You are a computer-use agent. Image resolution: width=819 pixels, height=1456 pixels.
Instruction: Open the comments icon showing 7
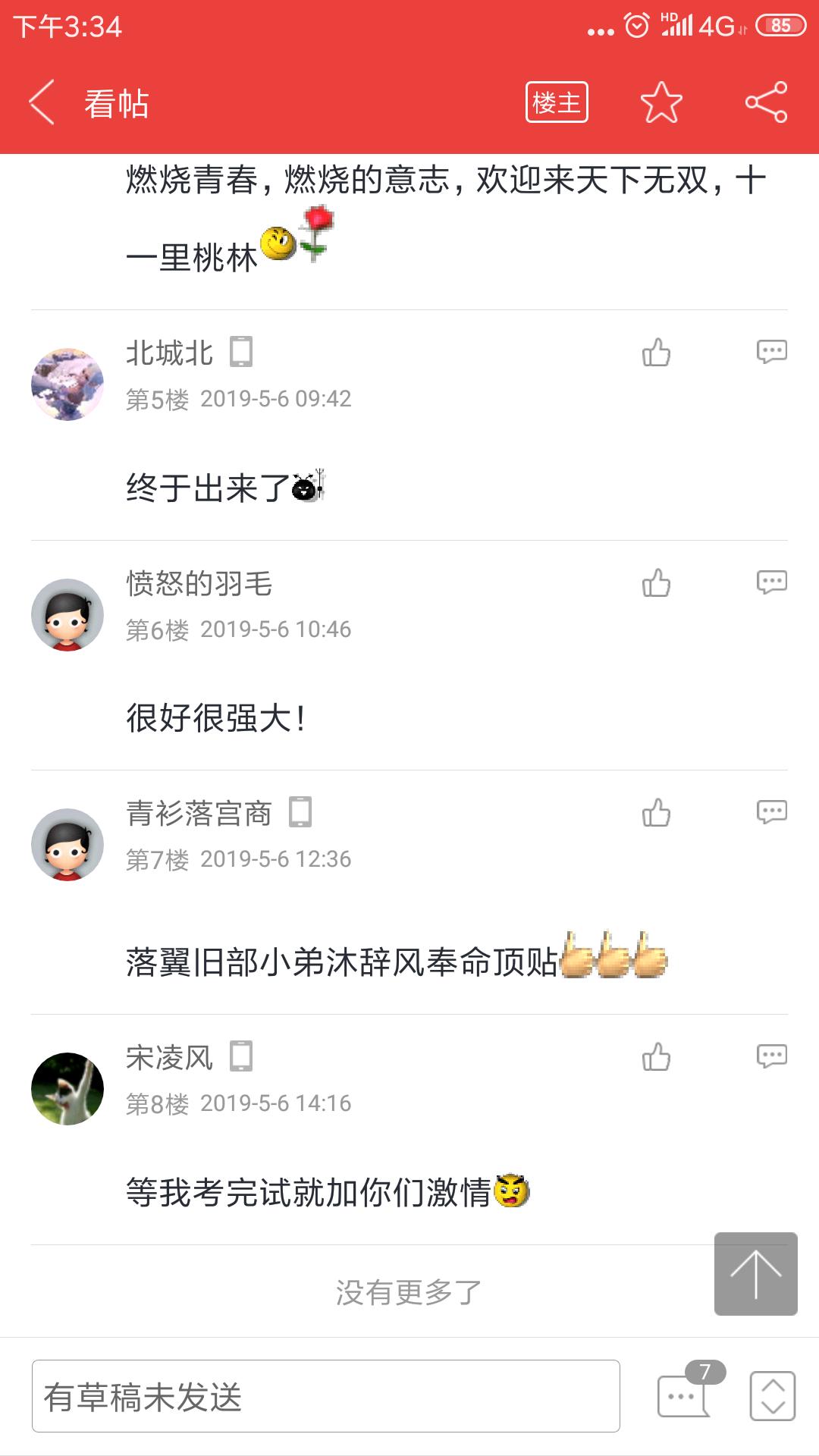pos(685,1395)
